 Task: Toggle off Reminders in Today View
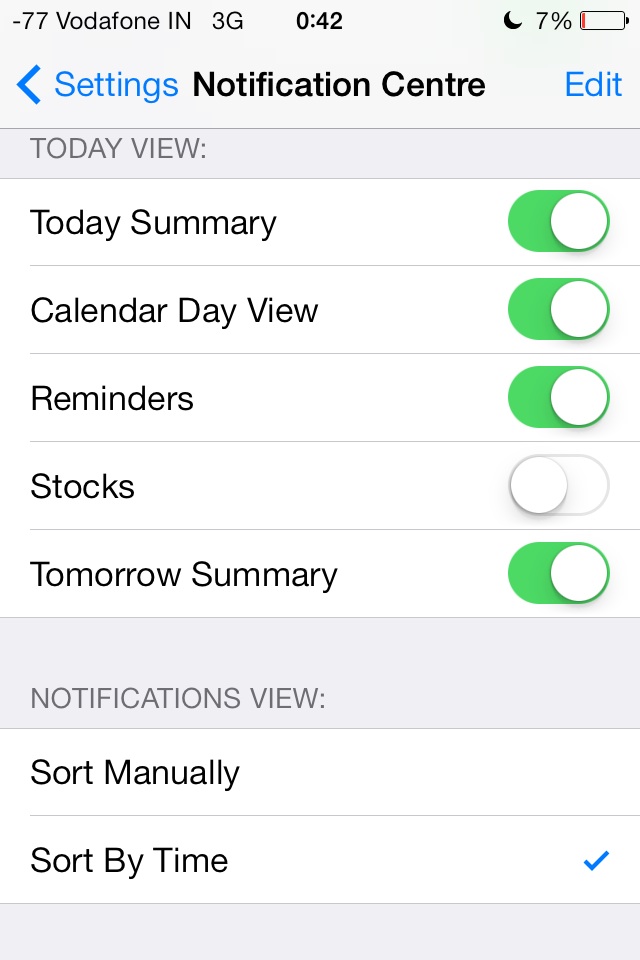558,398
